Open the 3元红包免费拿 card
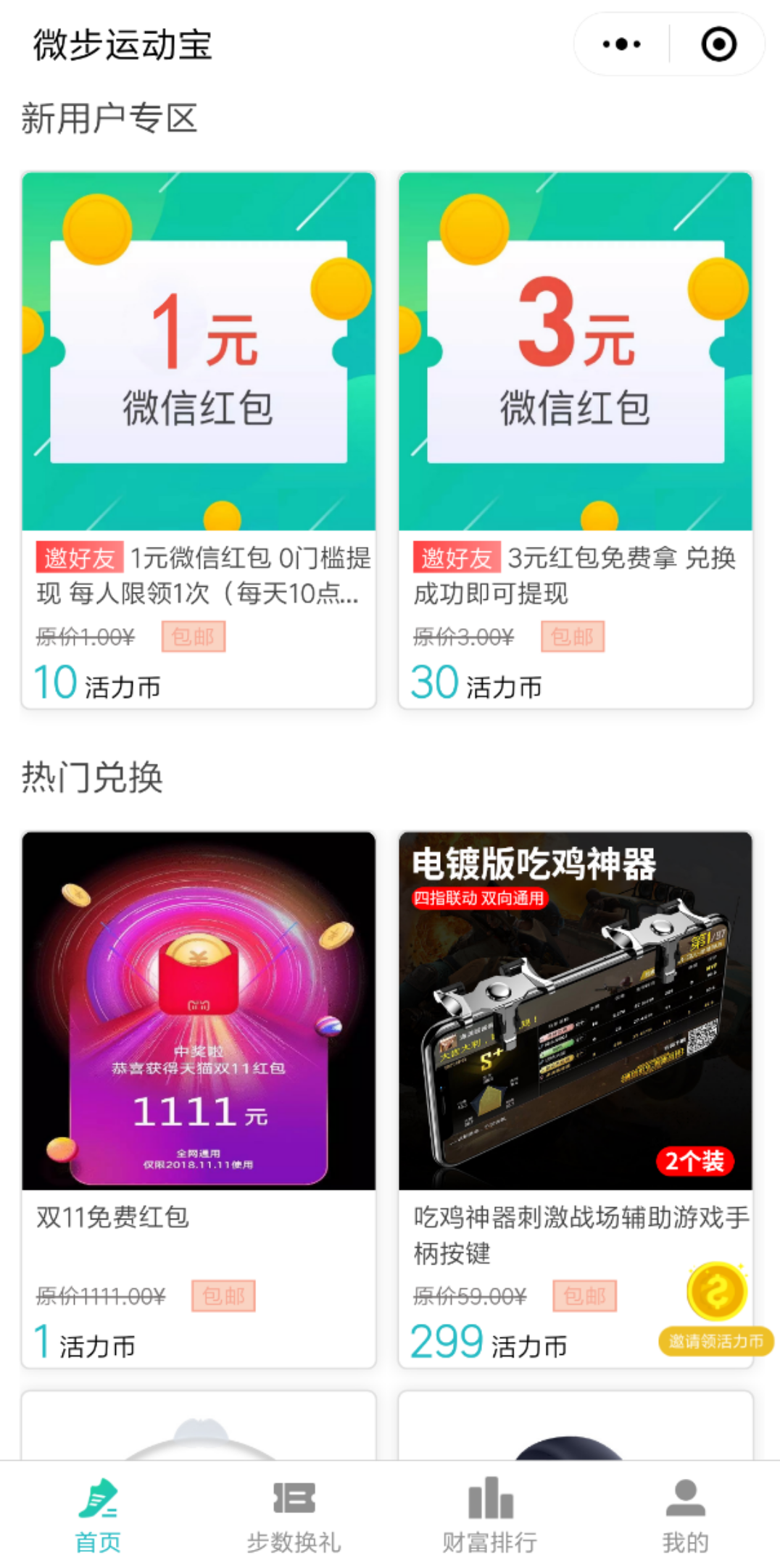Viewport: 780px width, 1568px height. pos(576,440)
